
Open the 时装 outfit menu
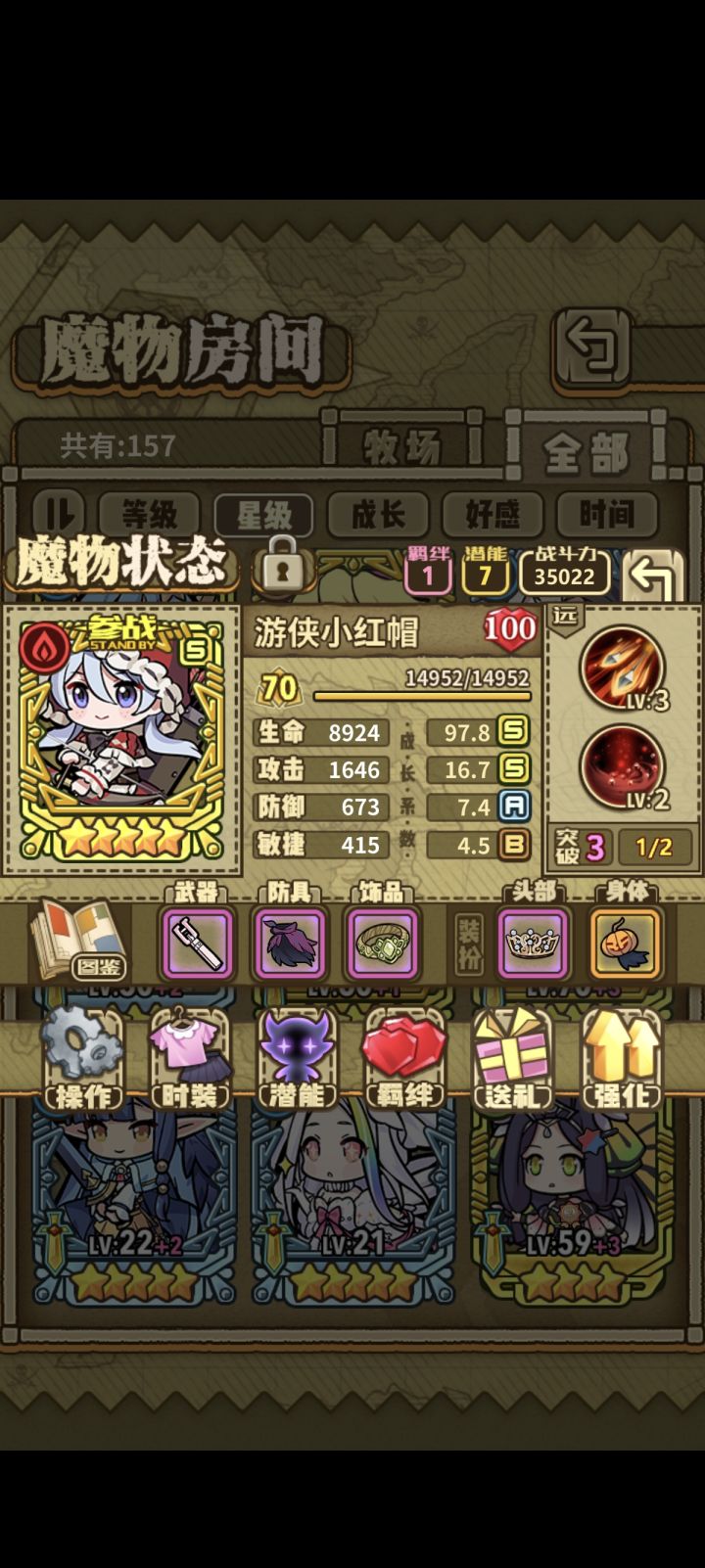[190, 1059]
